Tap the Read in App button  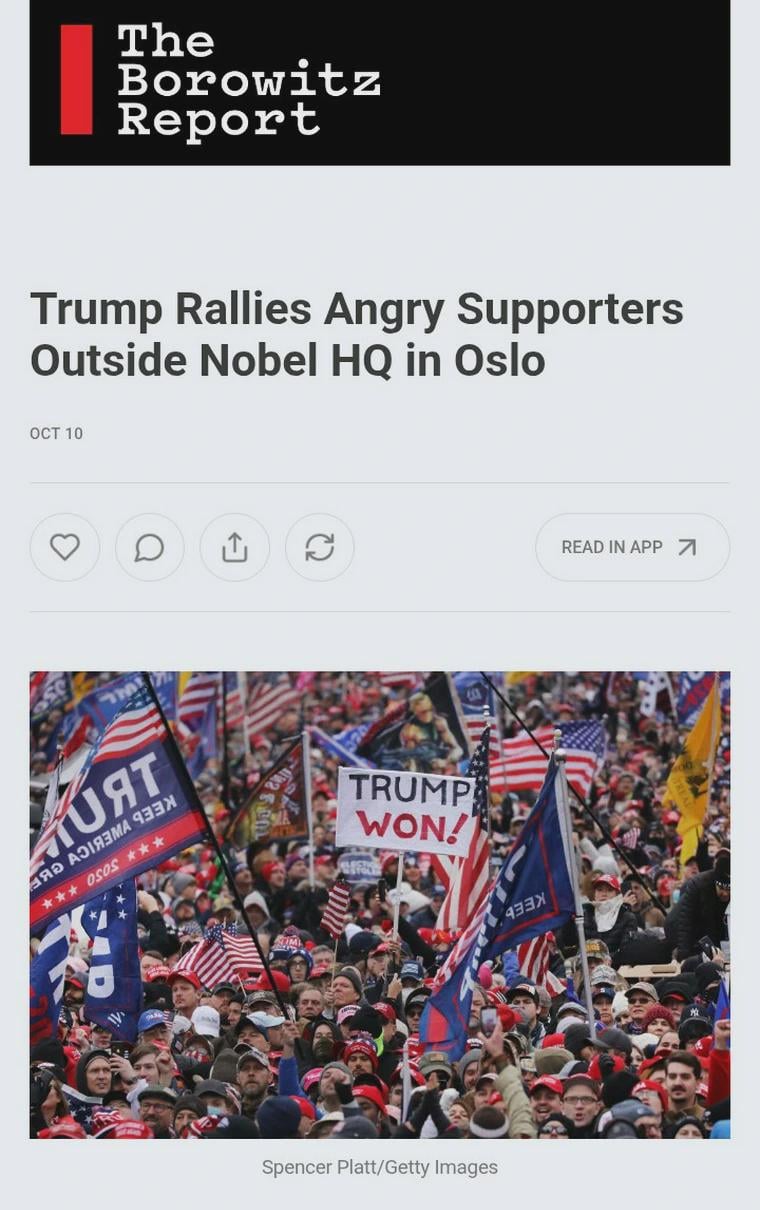pyautogui.click(x=632, y=547)
